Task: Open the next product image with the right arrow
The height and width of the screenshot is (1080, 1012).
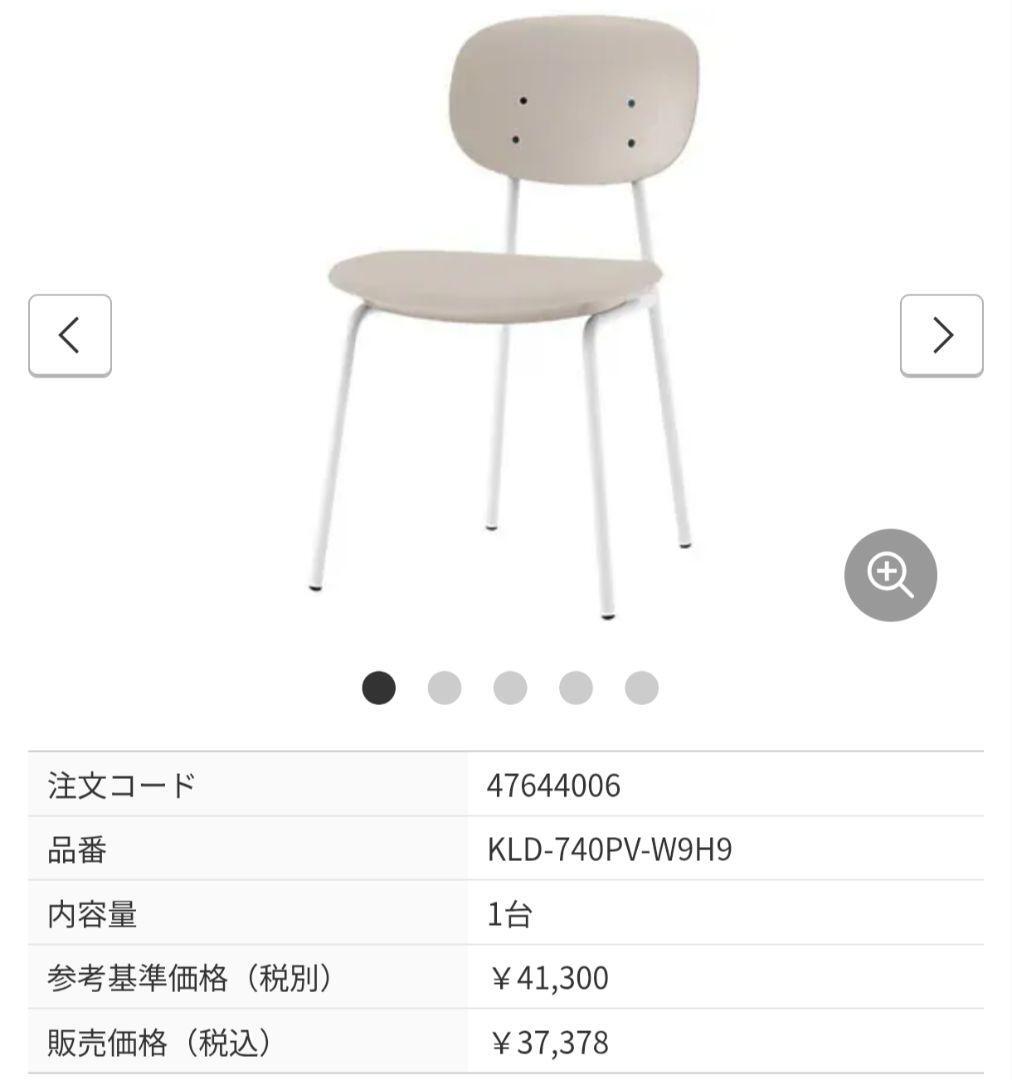Action: [x=941, y=336]
